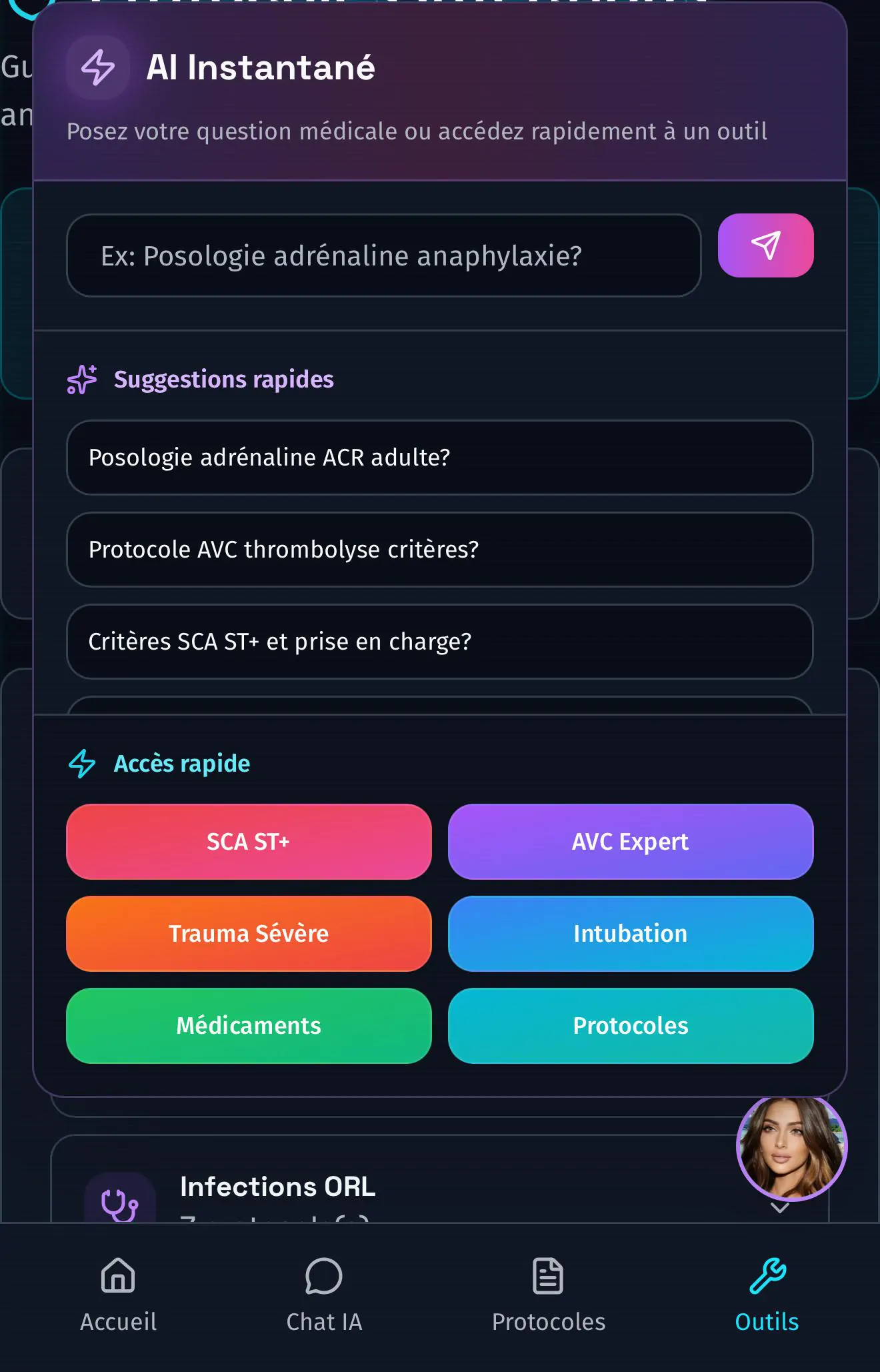The image size is (880, 1372).
Task: Open the Protocoles tab in bottom bar
Action: click(x=548, y=1295)
